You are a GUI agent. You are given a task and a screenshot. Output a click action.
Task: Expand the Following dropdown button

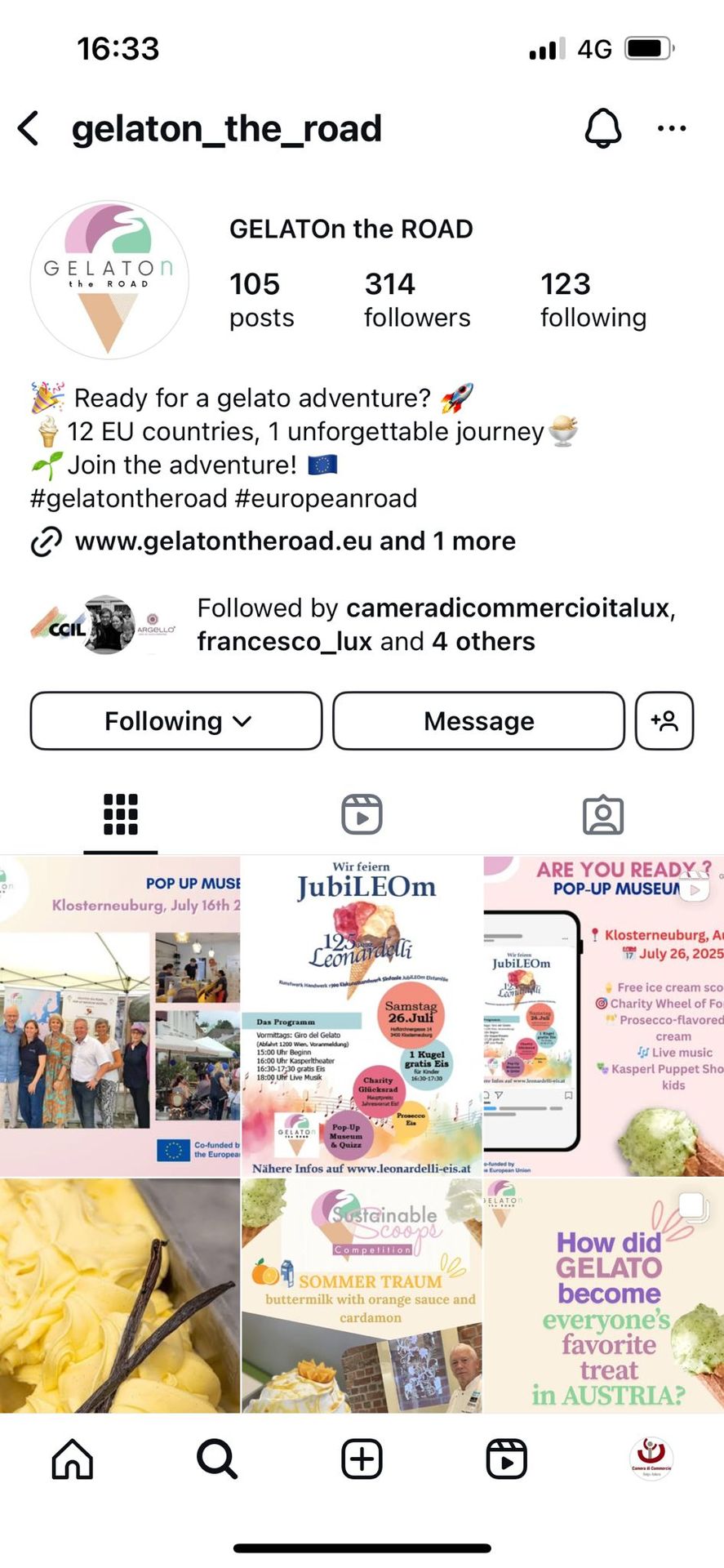(x=176, y=721)
